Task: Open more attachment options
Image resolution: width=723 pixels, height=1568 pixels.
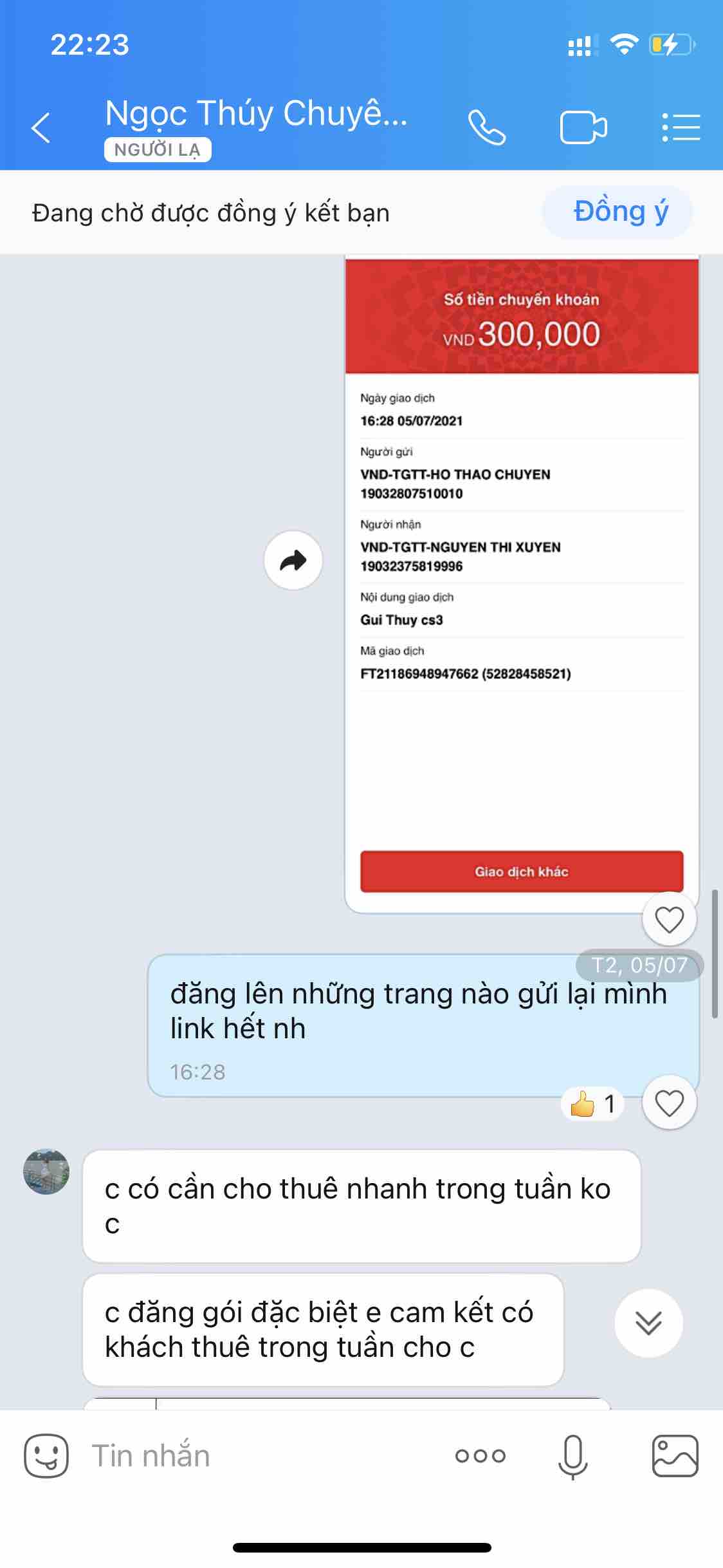Action: [x=480, y=1456]
